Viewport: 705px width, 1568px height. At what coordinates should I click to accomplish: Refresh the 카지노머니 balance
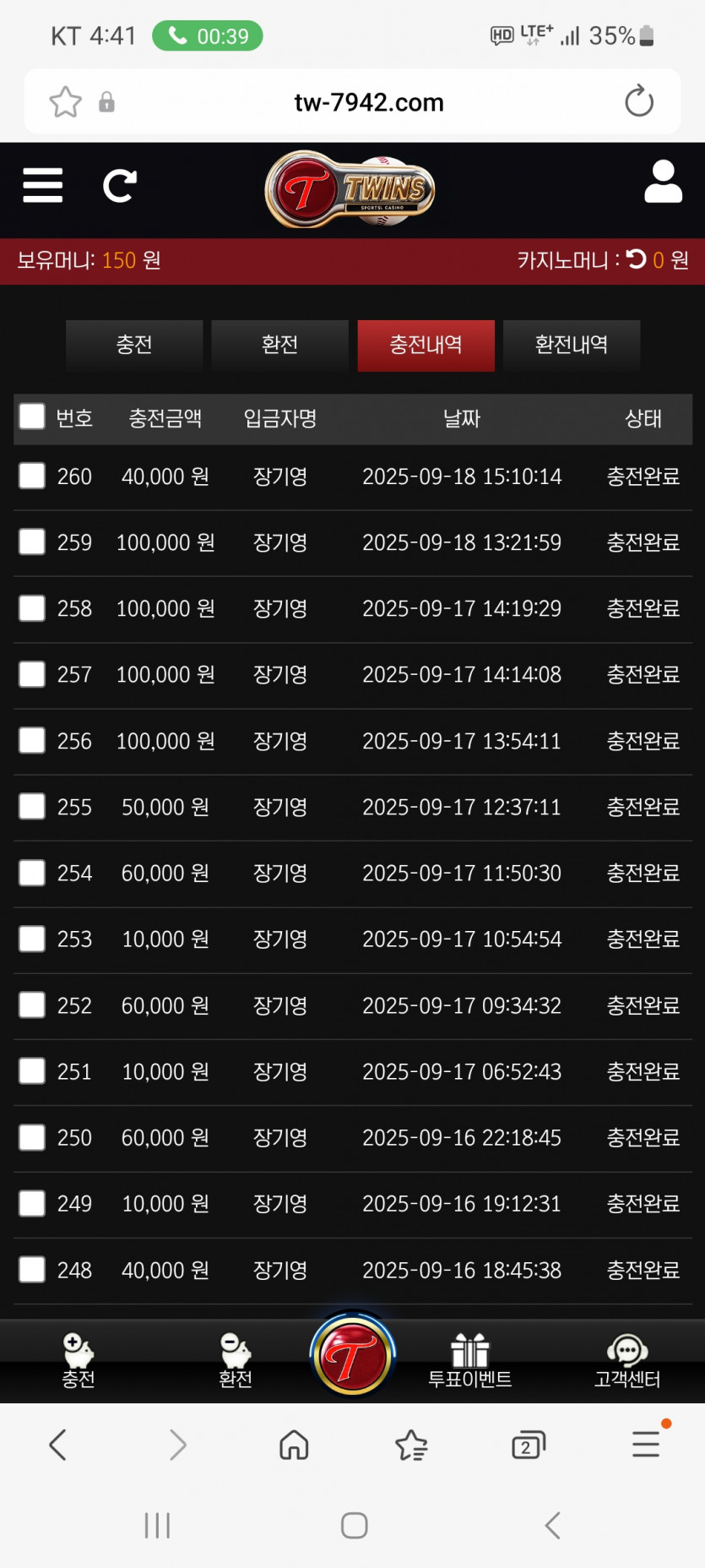637,259
